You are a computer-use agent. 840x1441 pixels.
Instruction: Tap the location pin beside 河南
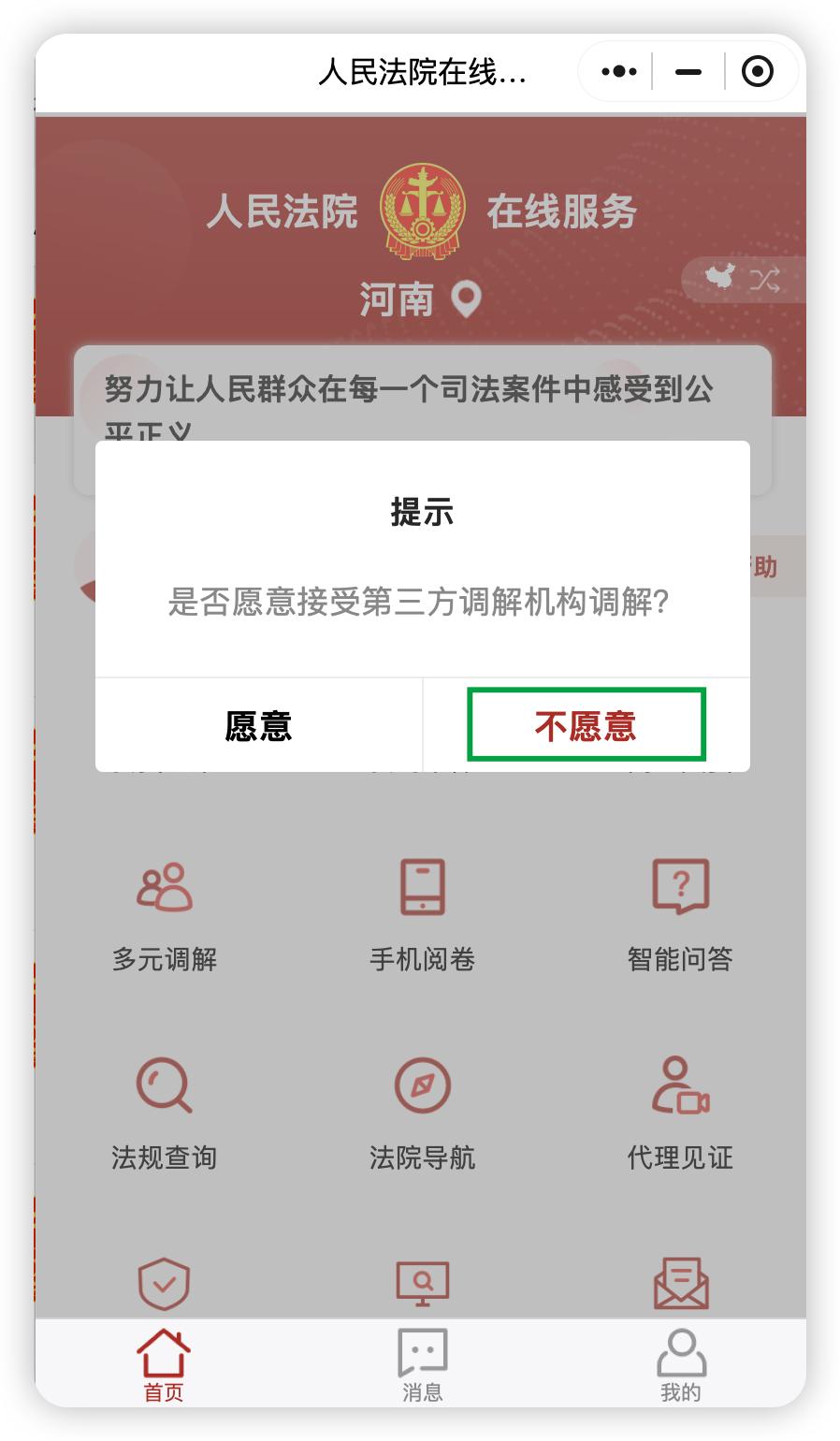click(468, 300)
